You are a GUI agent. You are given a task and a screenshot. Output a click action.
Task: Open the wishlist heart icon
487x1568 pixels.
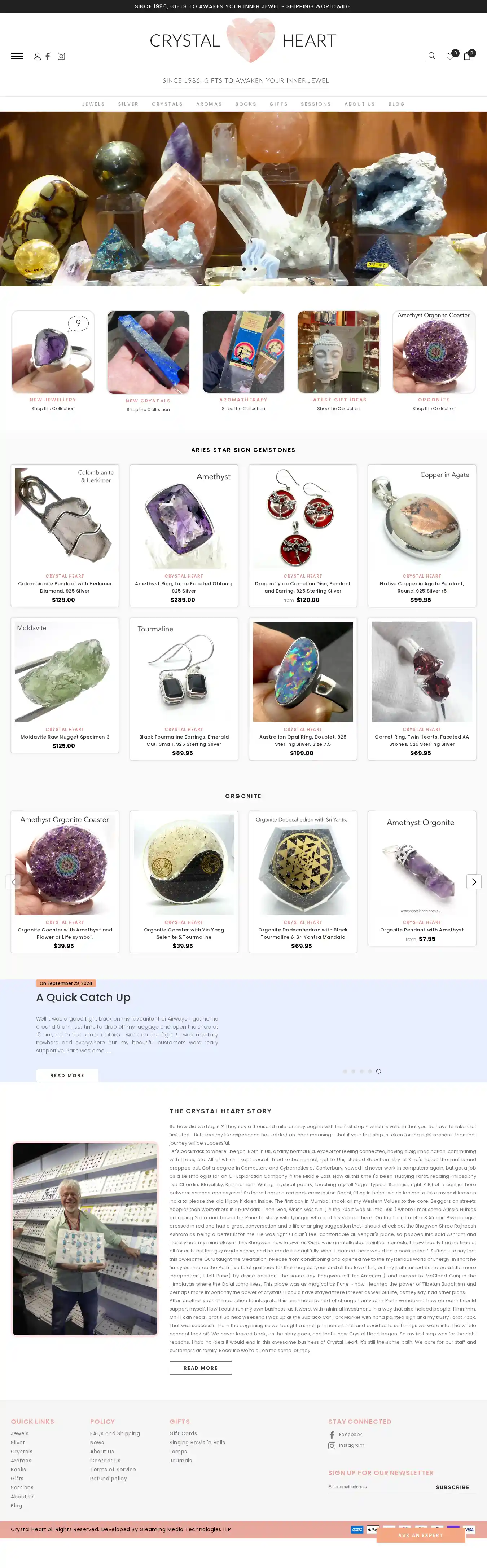(x=450, y=56)
